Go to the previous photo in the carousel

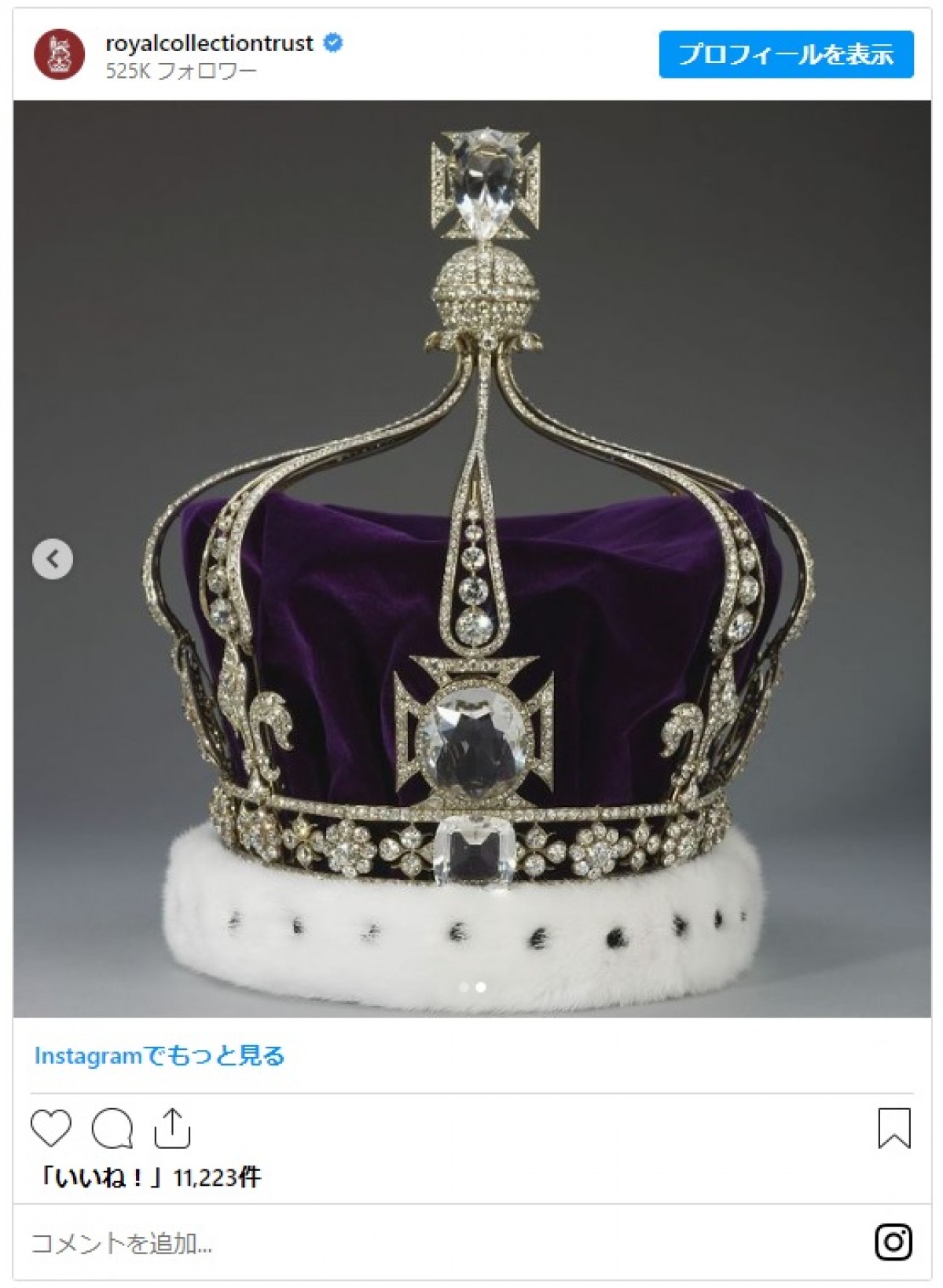pos(53,560)
